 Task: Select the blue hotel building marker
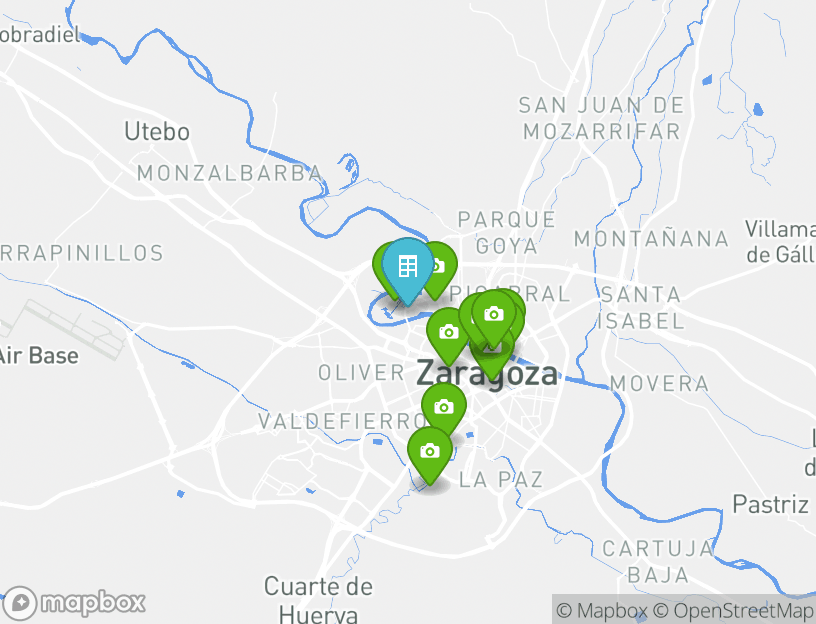click(407, 266)
